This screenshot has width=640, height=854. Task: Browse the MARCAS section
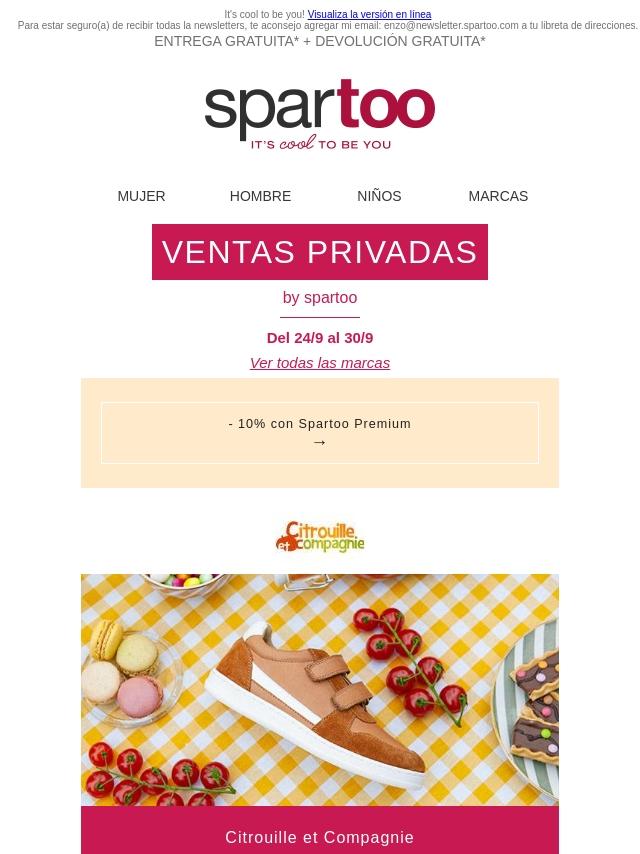(498, 196)
